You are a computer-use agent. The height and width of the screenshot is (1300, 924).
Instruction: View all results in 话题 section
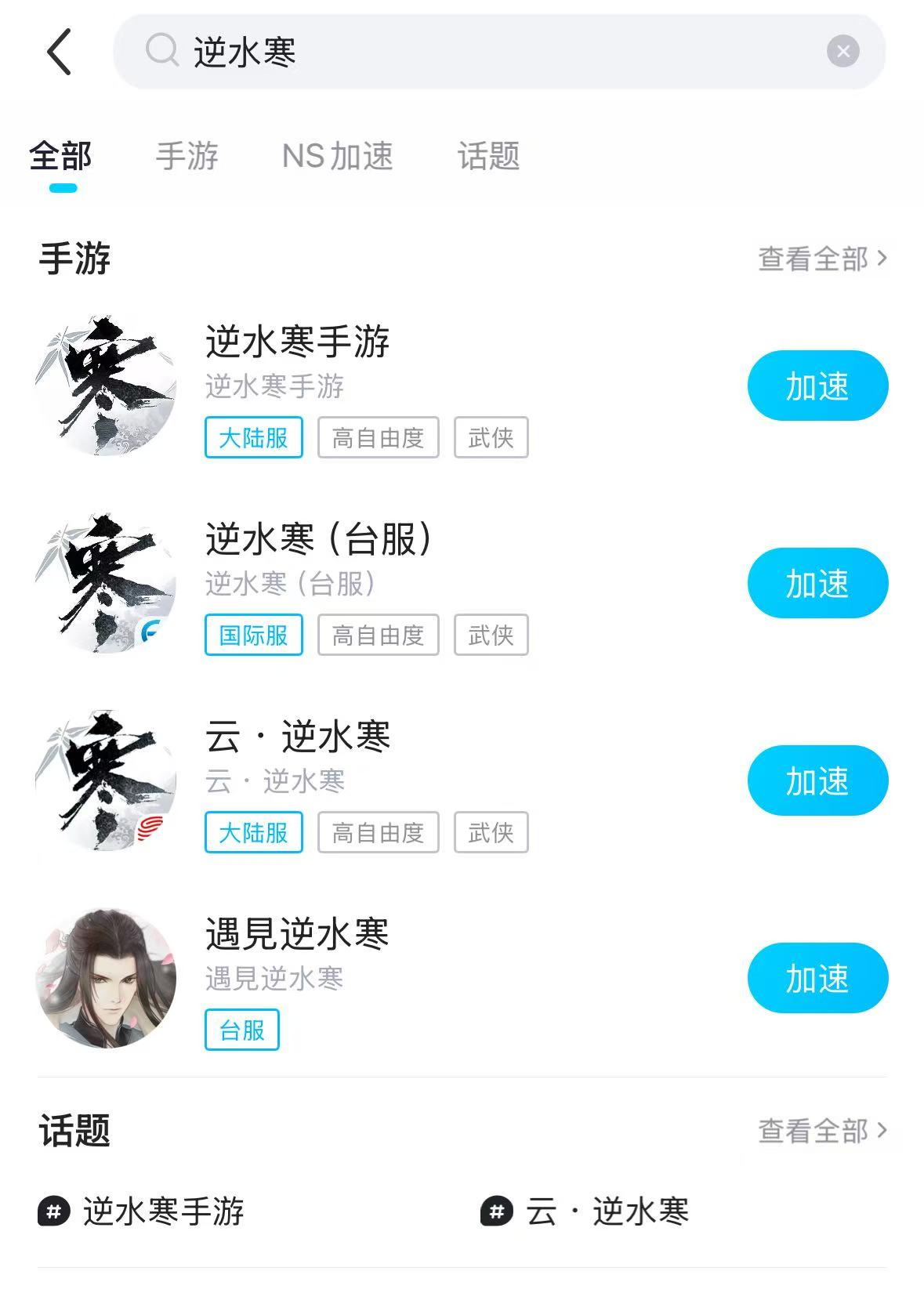coord(821,1131)
